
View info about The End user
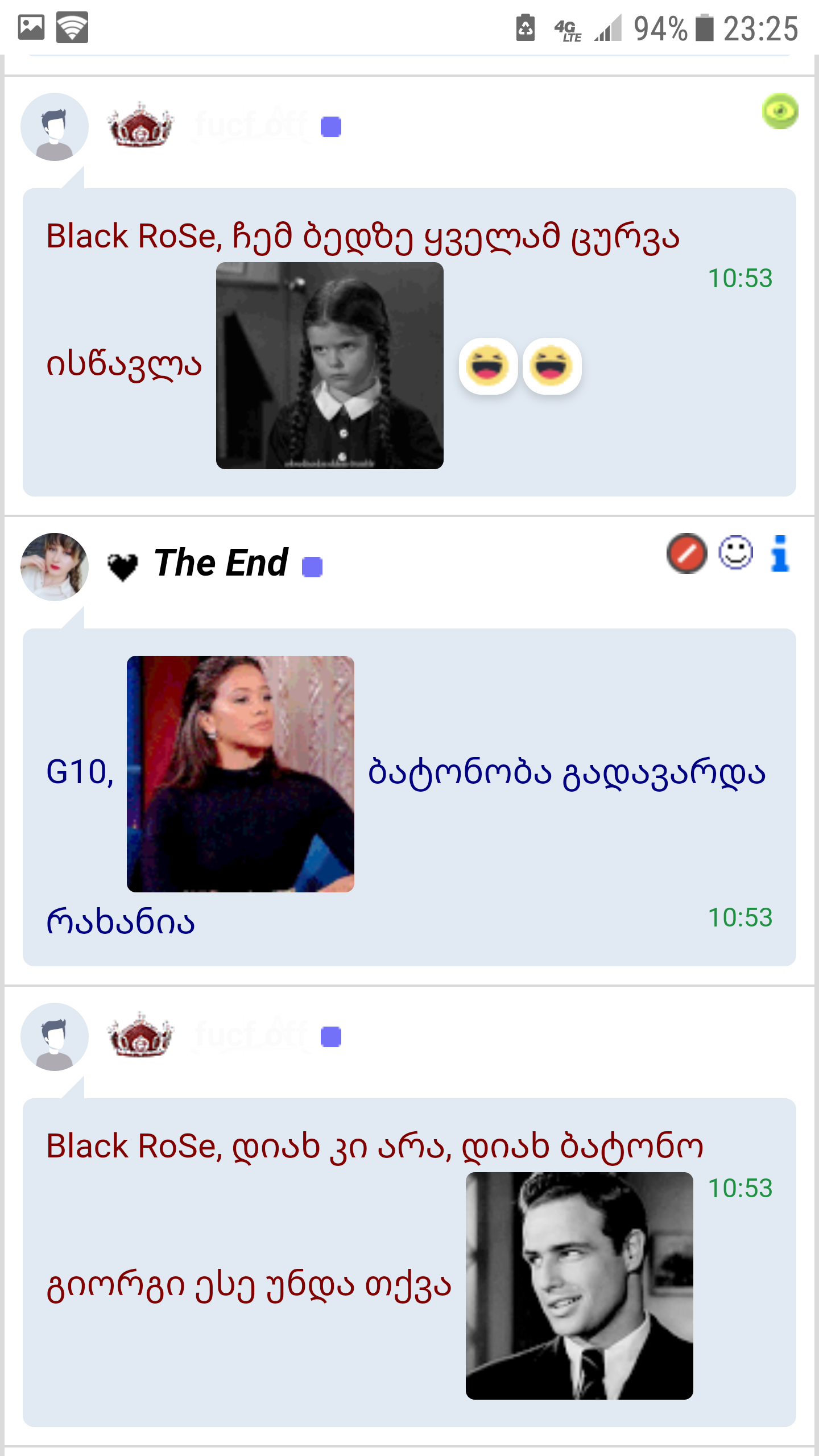click(x=780, y=553)
